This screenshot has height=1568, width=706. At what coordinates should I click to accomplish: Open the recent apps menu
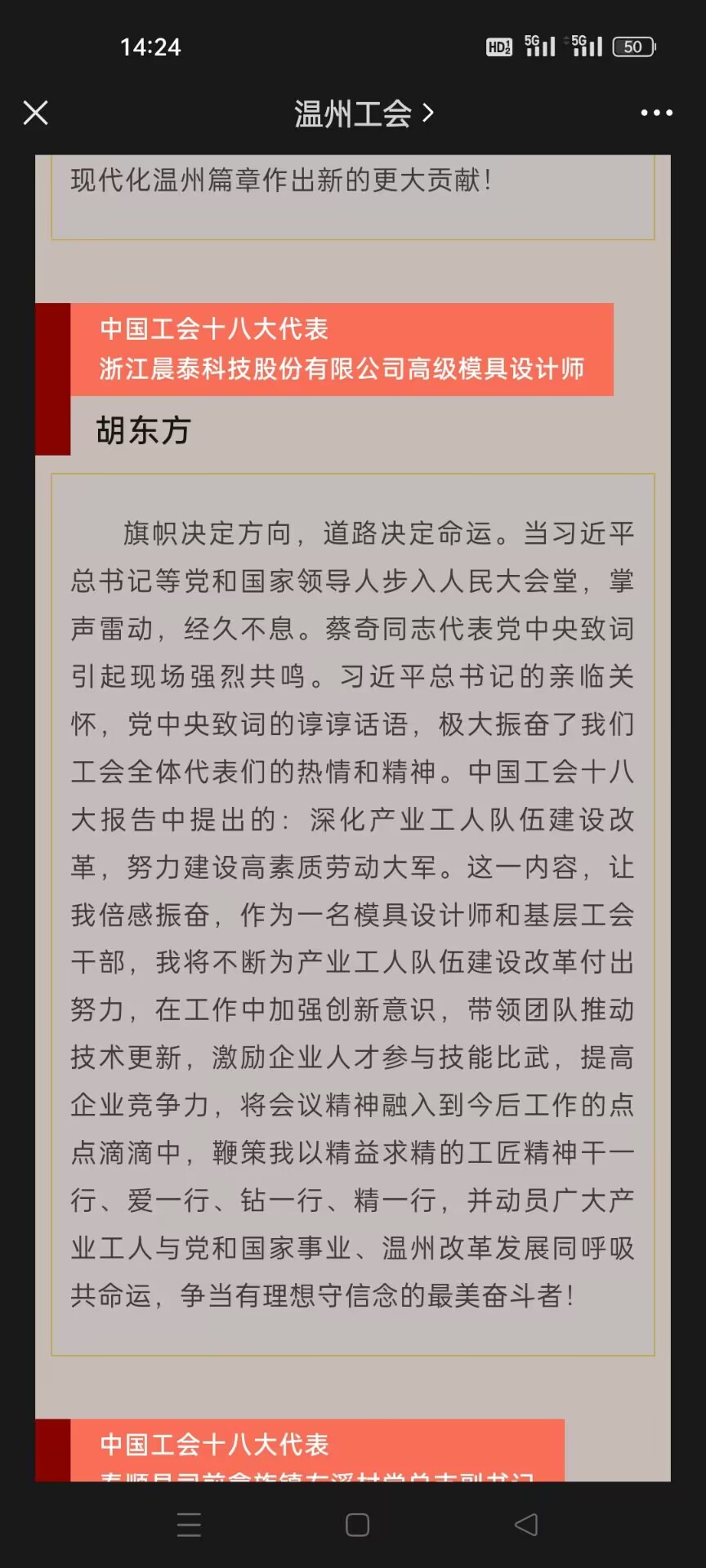click(x=189, y=1525)
